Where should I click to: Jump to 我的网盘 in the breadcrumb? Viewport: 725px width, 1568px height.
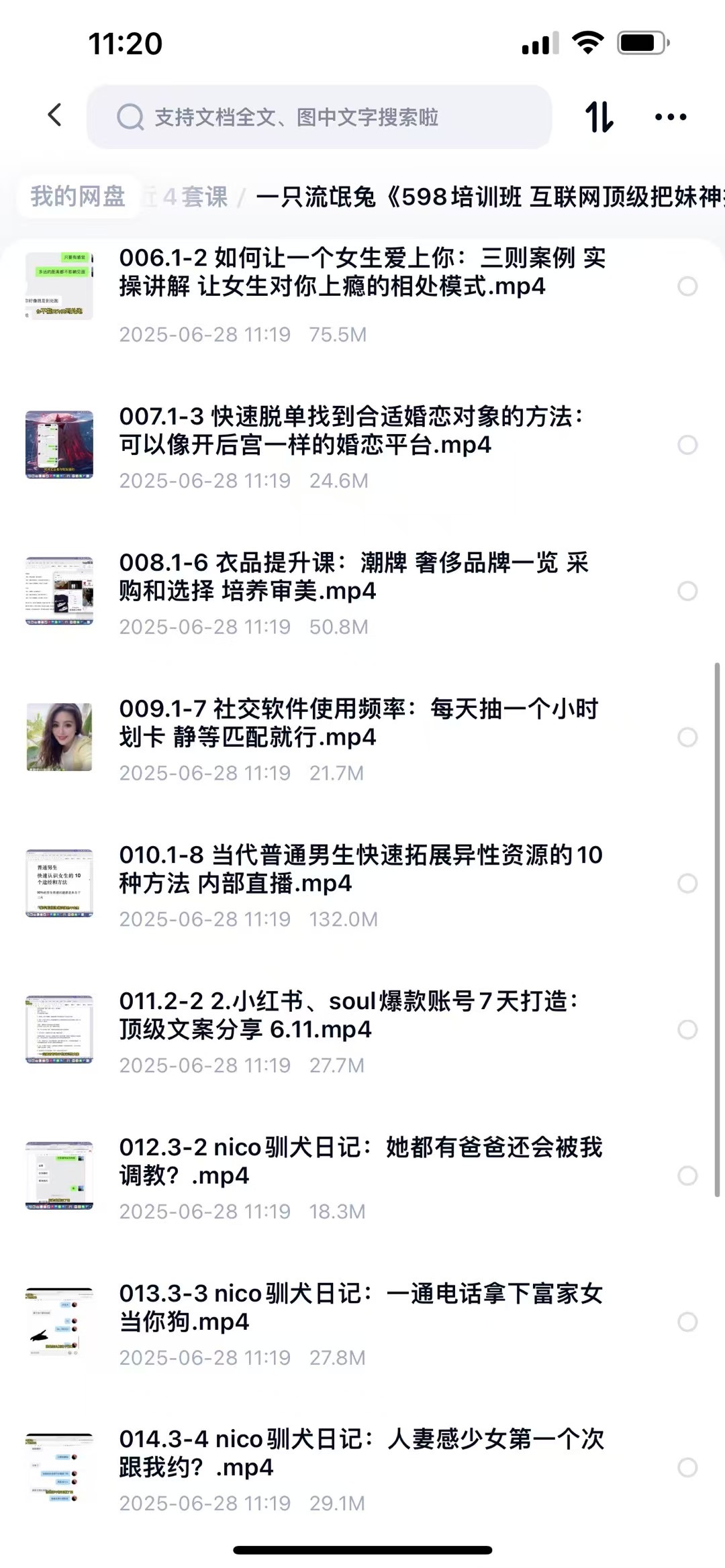coord(78,197)
